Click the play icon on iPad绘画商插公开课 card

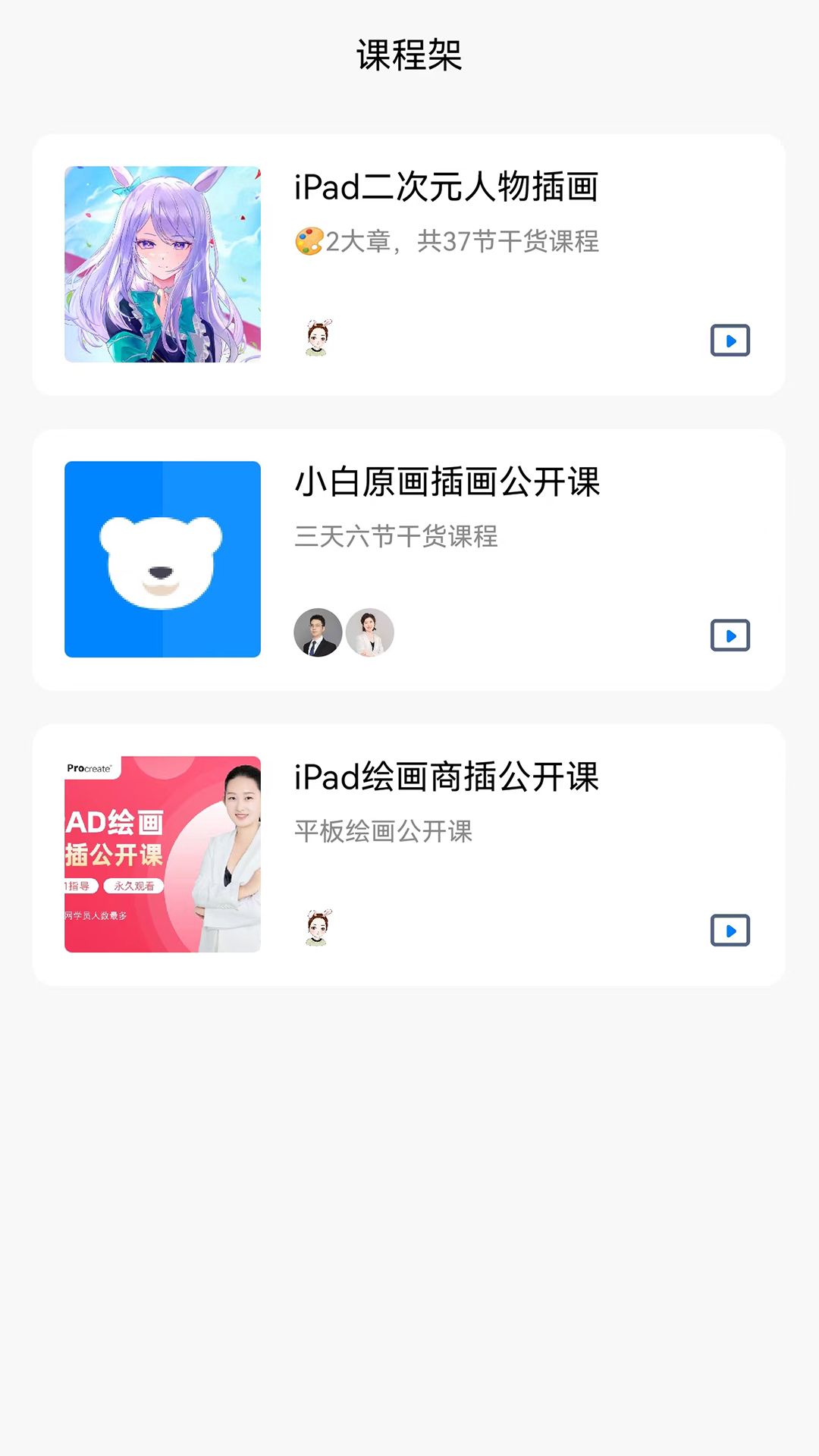[x=730, y=930]
